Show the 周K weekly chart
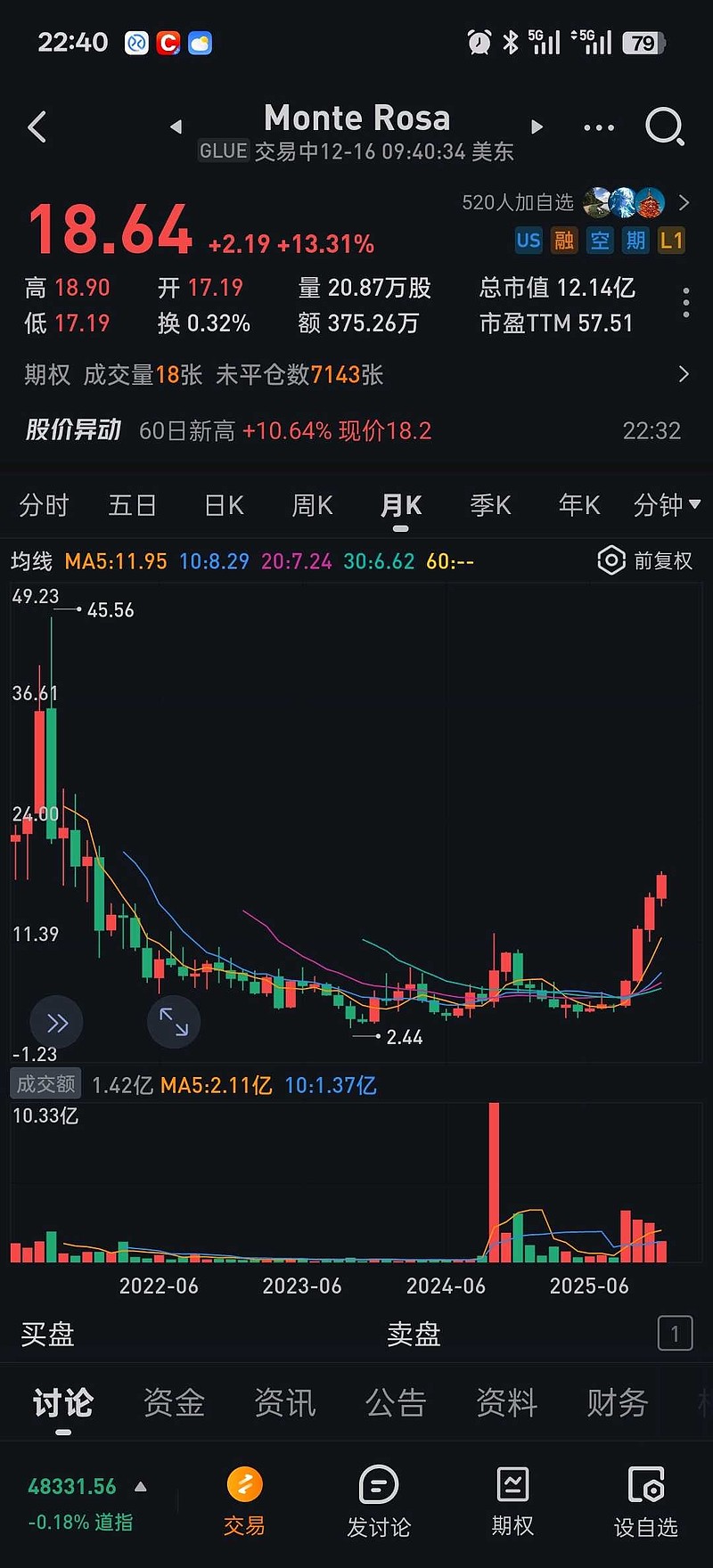Screen dimensions: 713x1568 312,506
